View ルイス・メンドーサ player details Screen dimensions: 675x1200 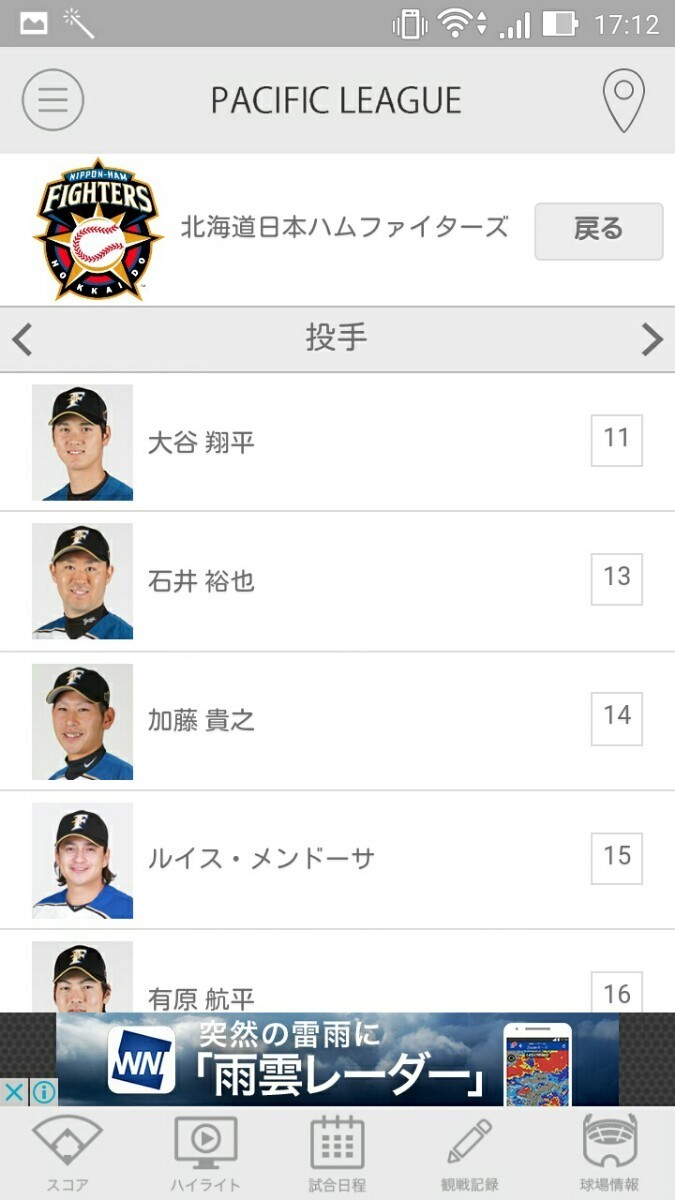260,859
